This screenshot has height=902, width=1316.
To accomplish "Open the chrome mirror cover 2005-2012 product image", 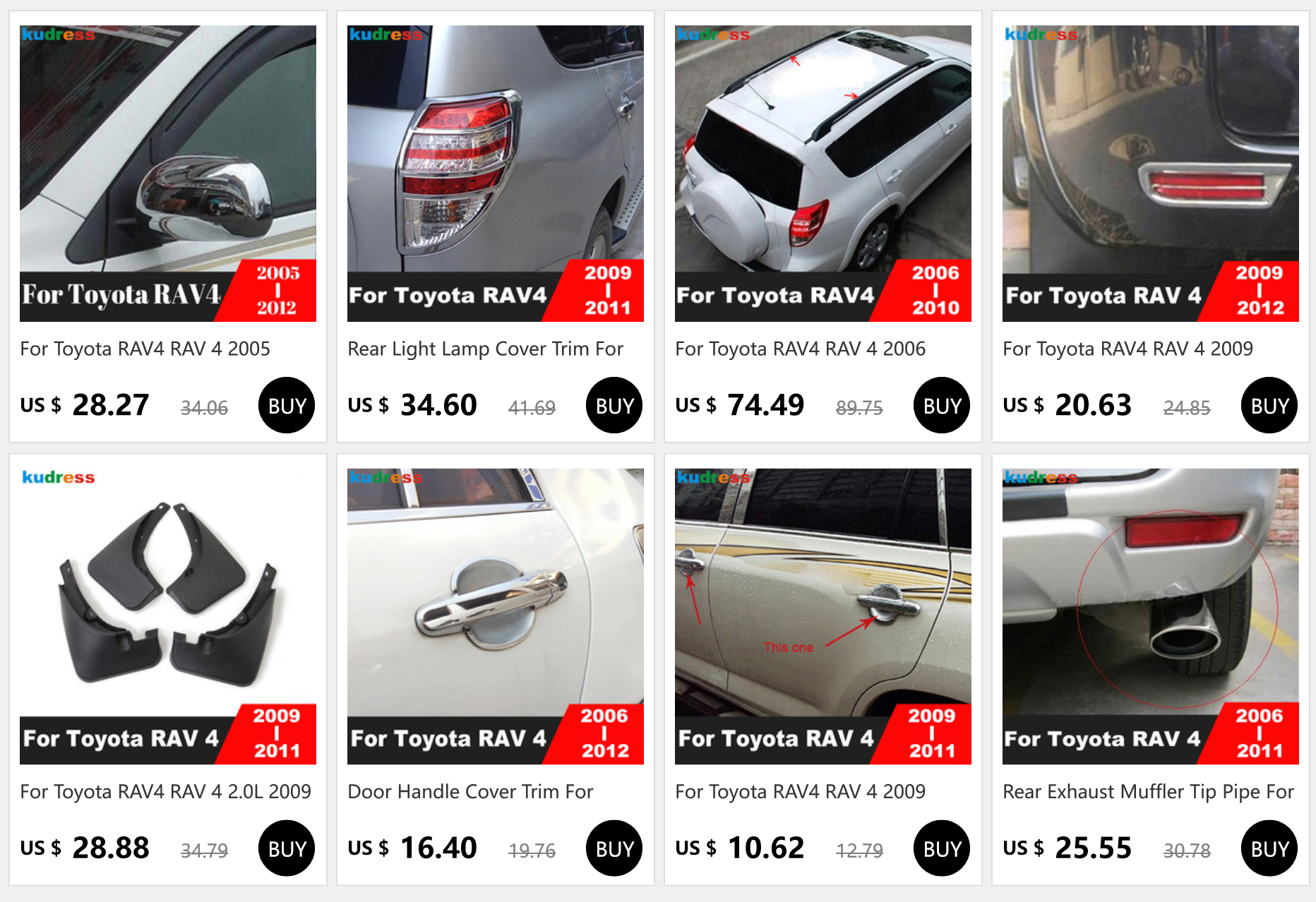I will [x=168, y=174].
